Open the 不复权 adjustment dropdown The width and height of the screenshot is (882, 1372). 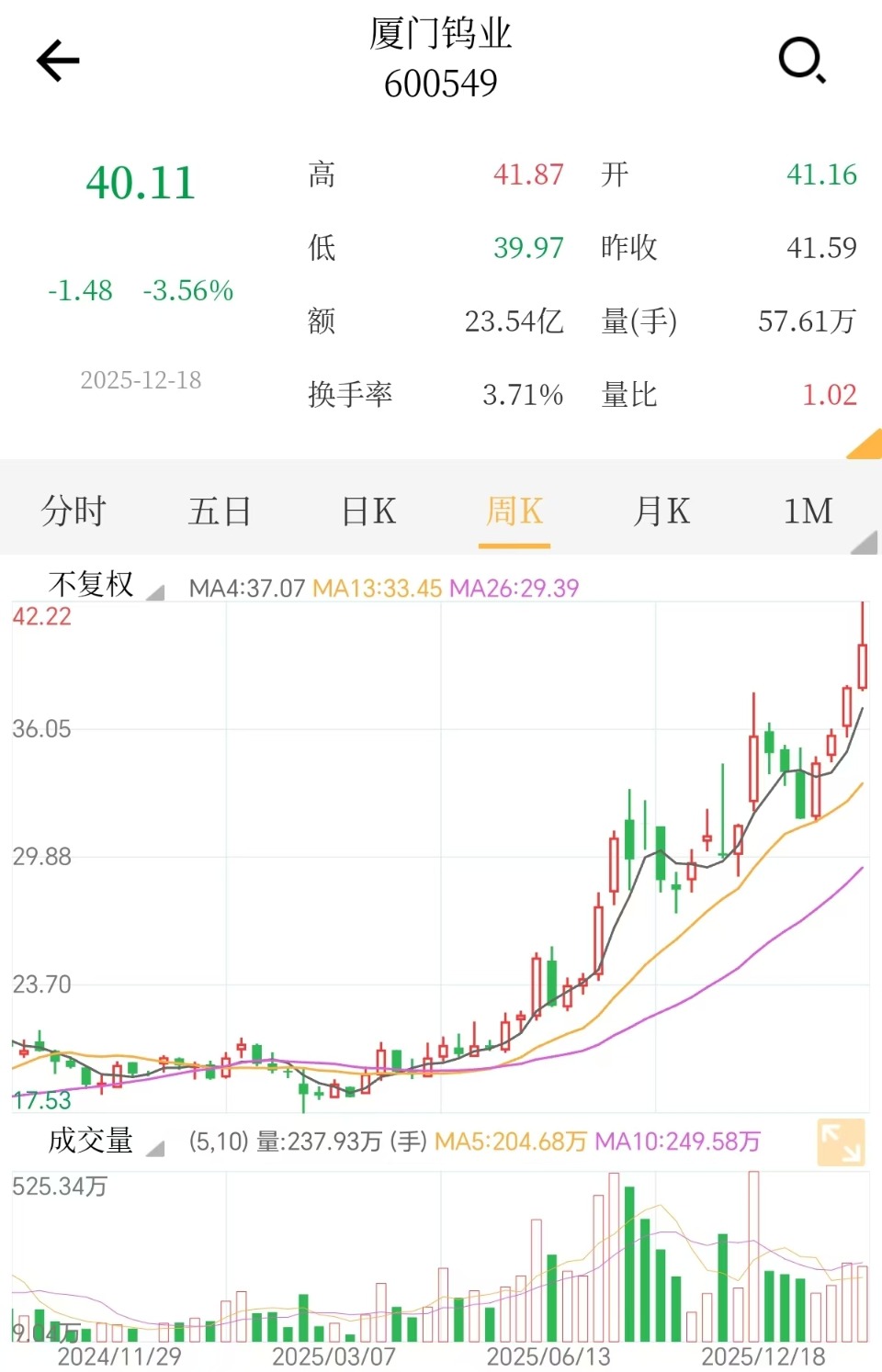(104, 585)
